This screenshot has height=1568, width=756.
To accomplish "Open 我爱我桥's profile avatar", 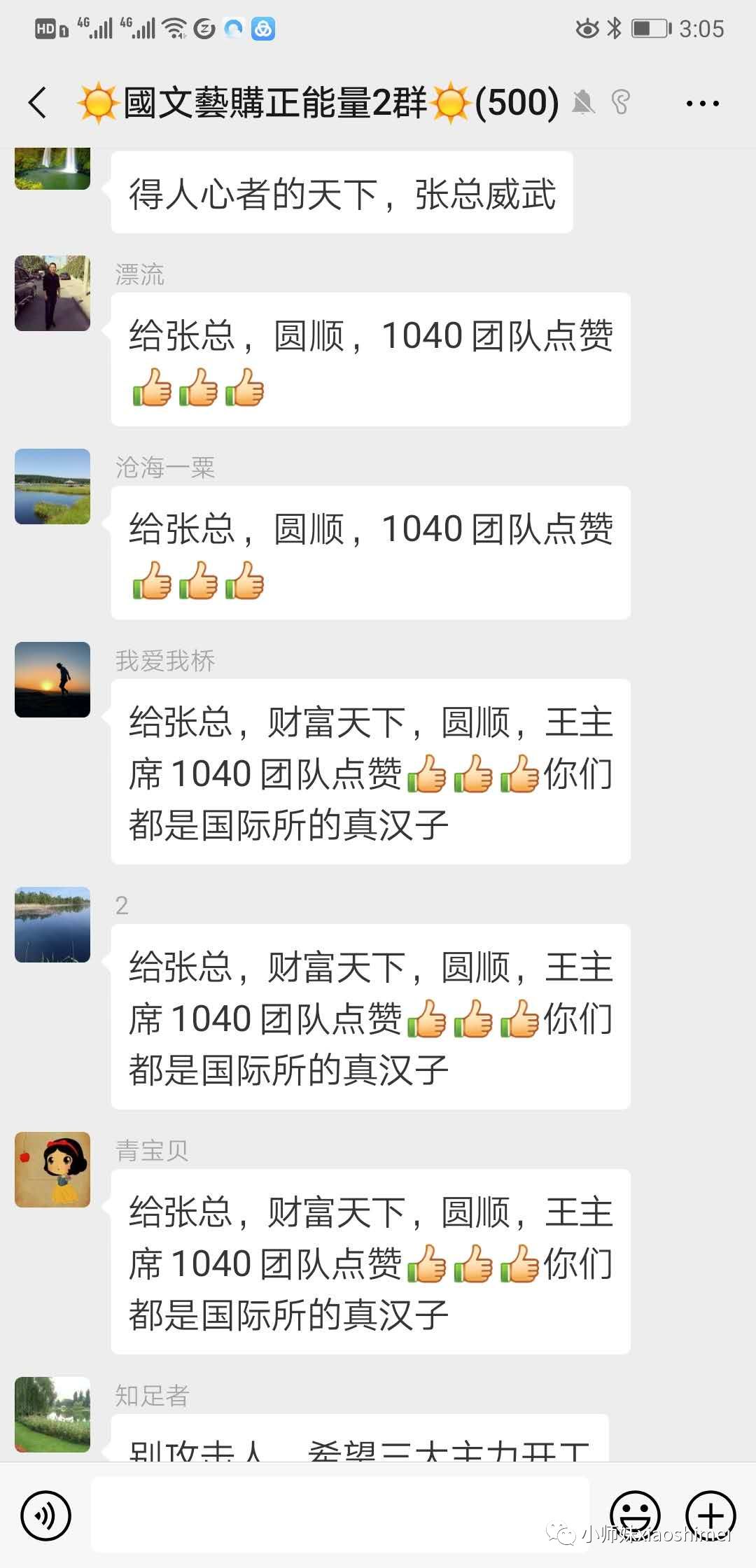I will (x=52, y=680).
